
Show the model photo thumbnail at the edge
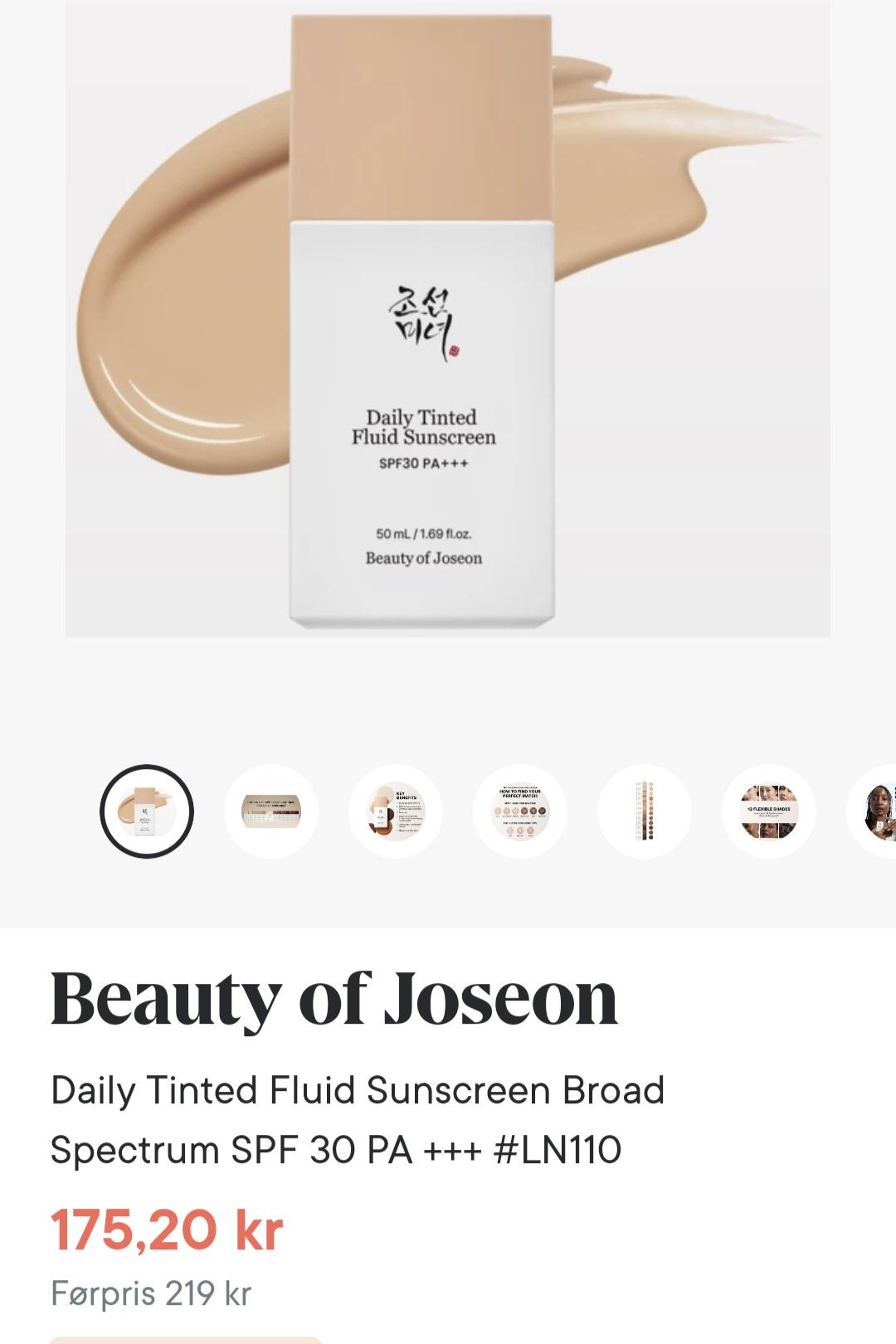(x=875, y=811)
